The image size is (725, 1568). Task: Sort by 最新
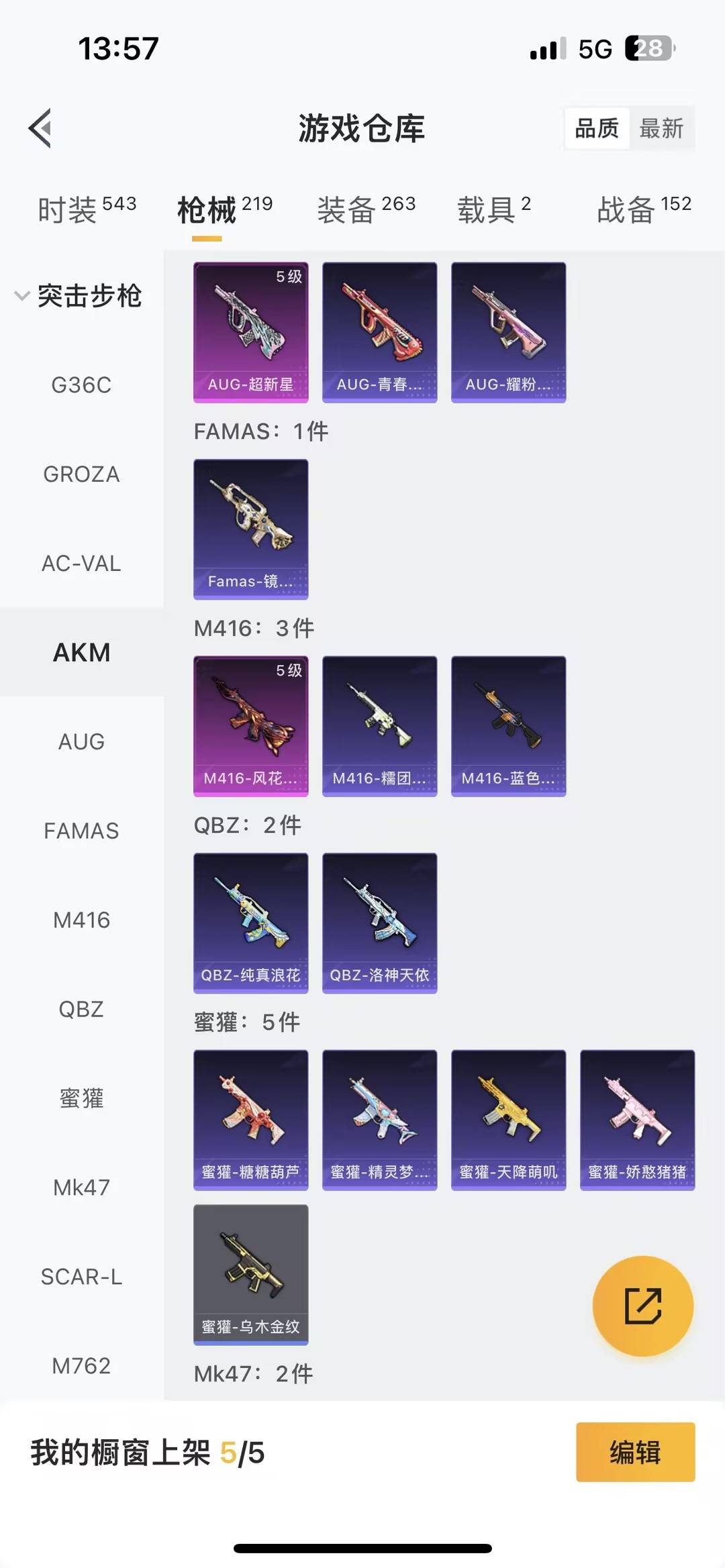(661, 127)
